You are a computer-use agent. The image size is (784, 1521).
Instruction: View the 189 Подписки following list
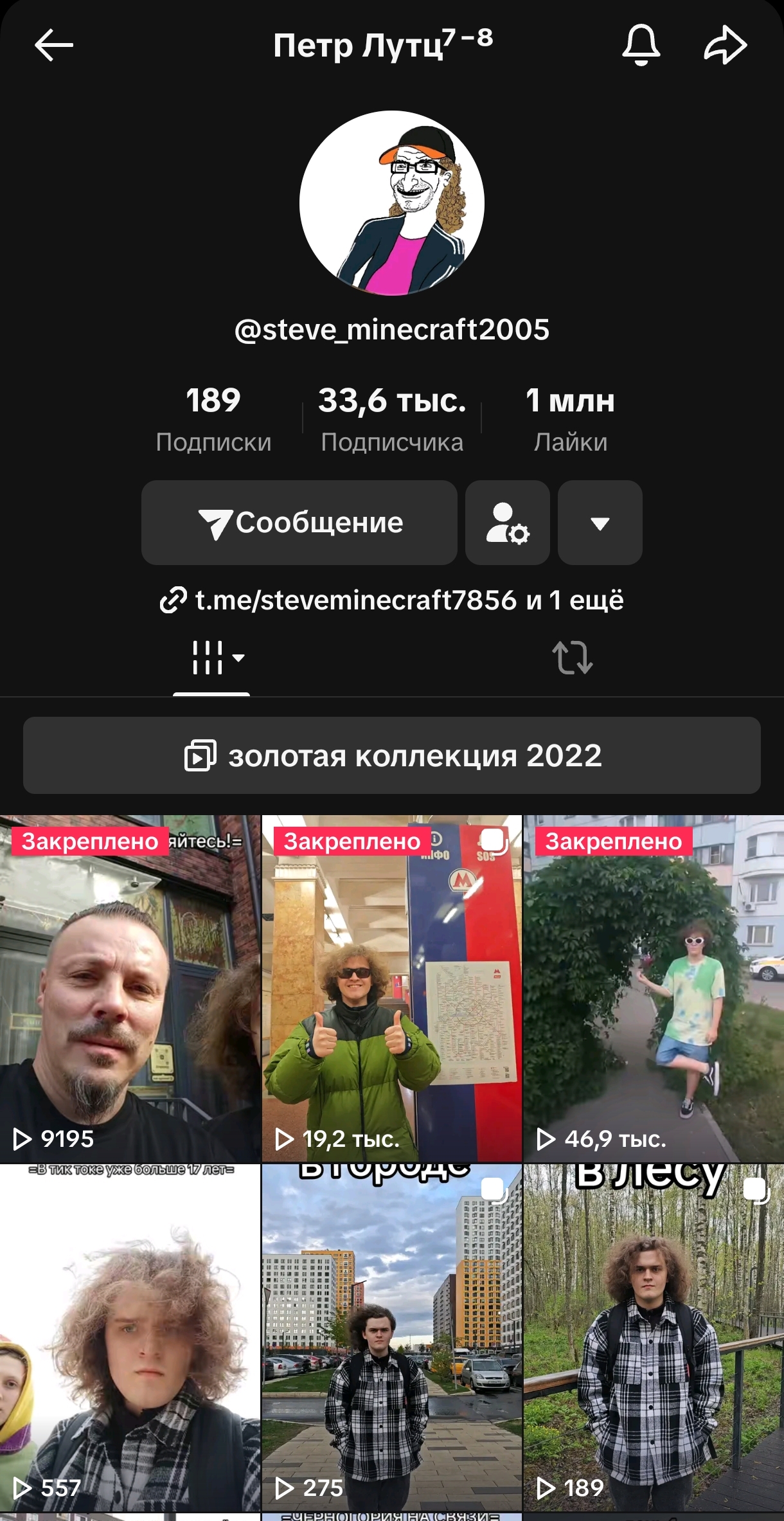[x=213, y=418]
